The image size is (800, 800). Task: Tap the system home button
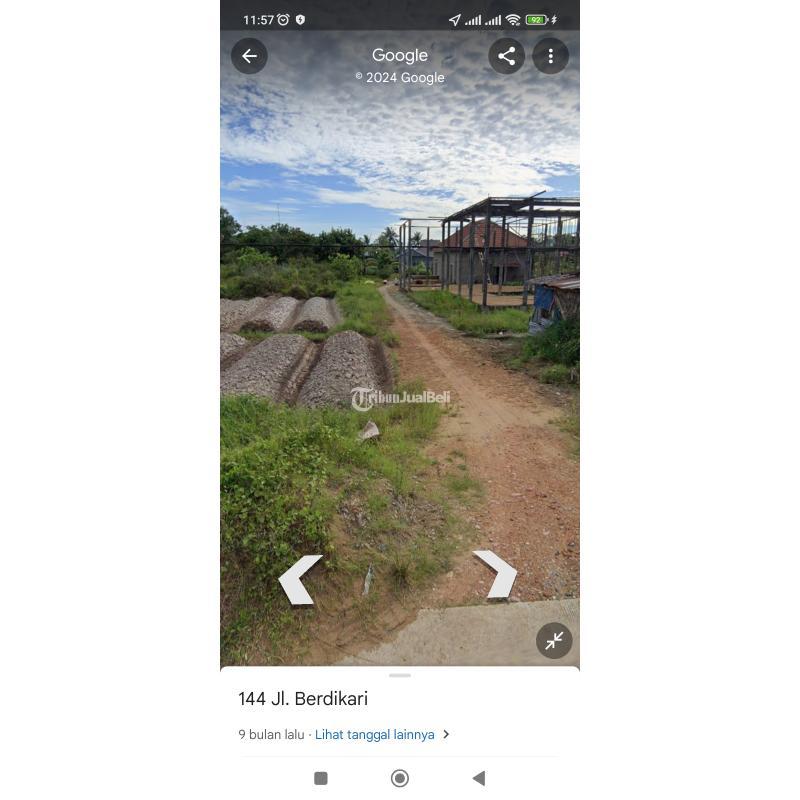400,778
